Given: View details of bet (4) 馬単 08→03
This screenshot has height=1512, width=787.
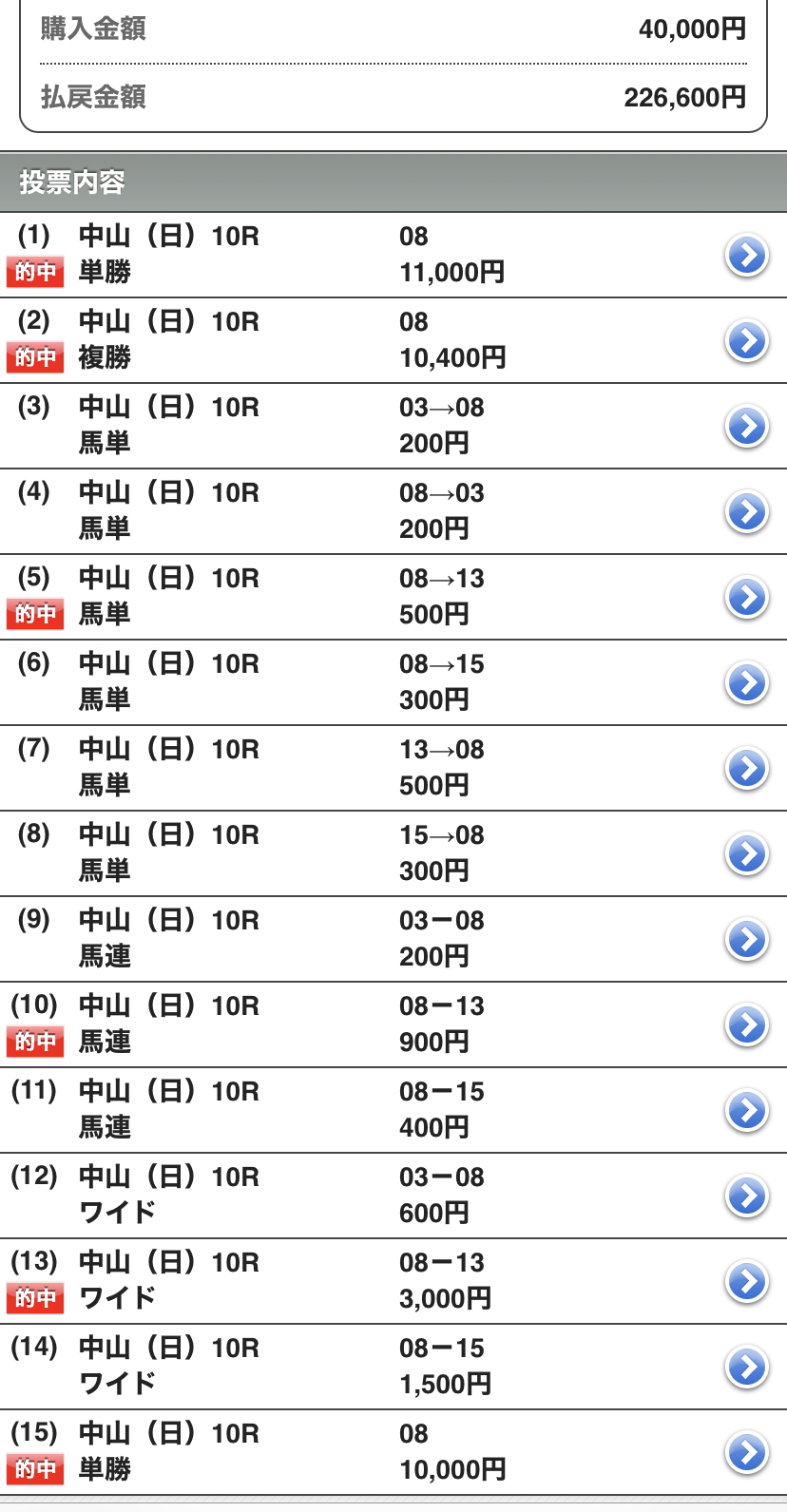Looking at the screenshot, I should point(393,511).
